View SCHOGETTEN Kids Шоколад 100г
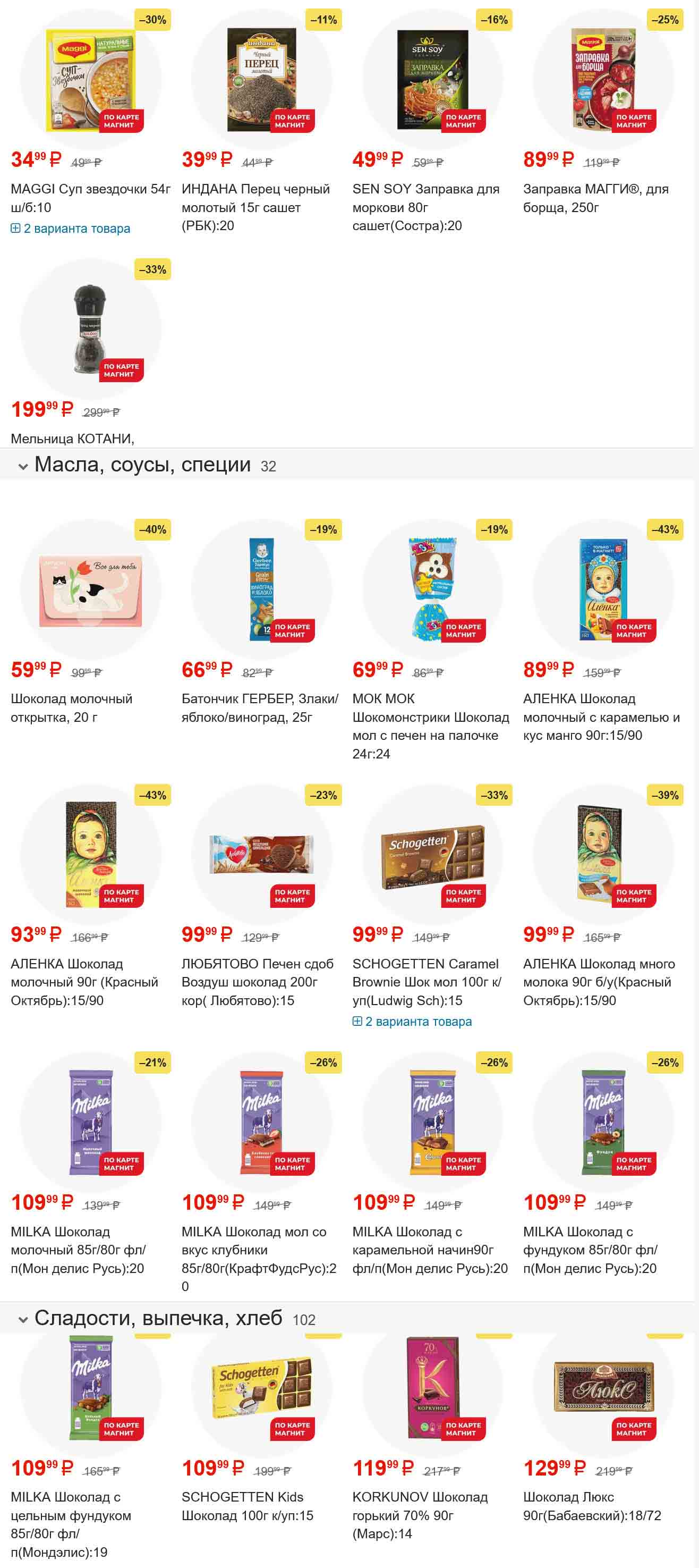The height and width of the screenshot is (1568, 699). (247, 1506)
